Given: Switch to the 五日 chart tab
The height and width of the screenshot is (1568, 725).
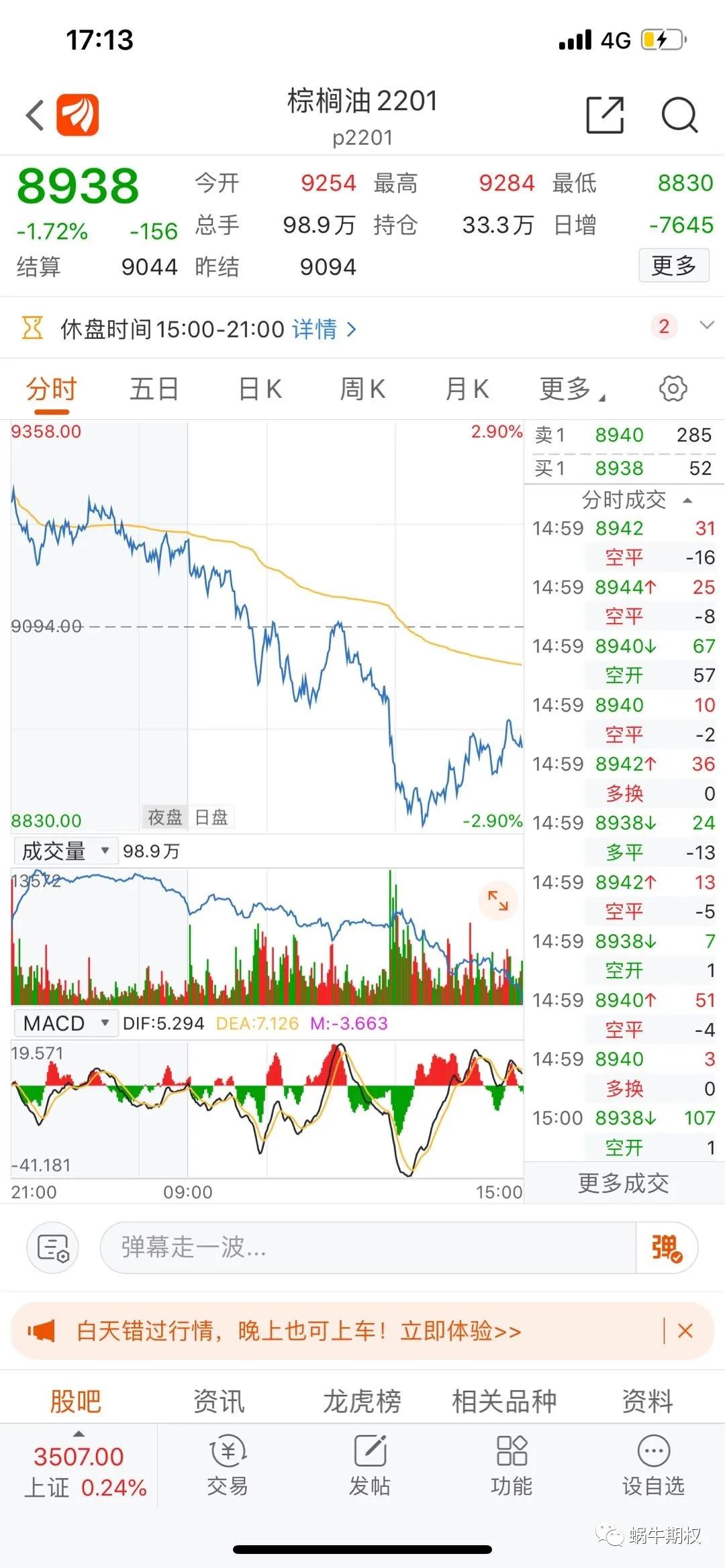Looking at the screenshot, I should click(154, 388).
